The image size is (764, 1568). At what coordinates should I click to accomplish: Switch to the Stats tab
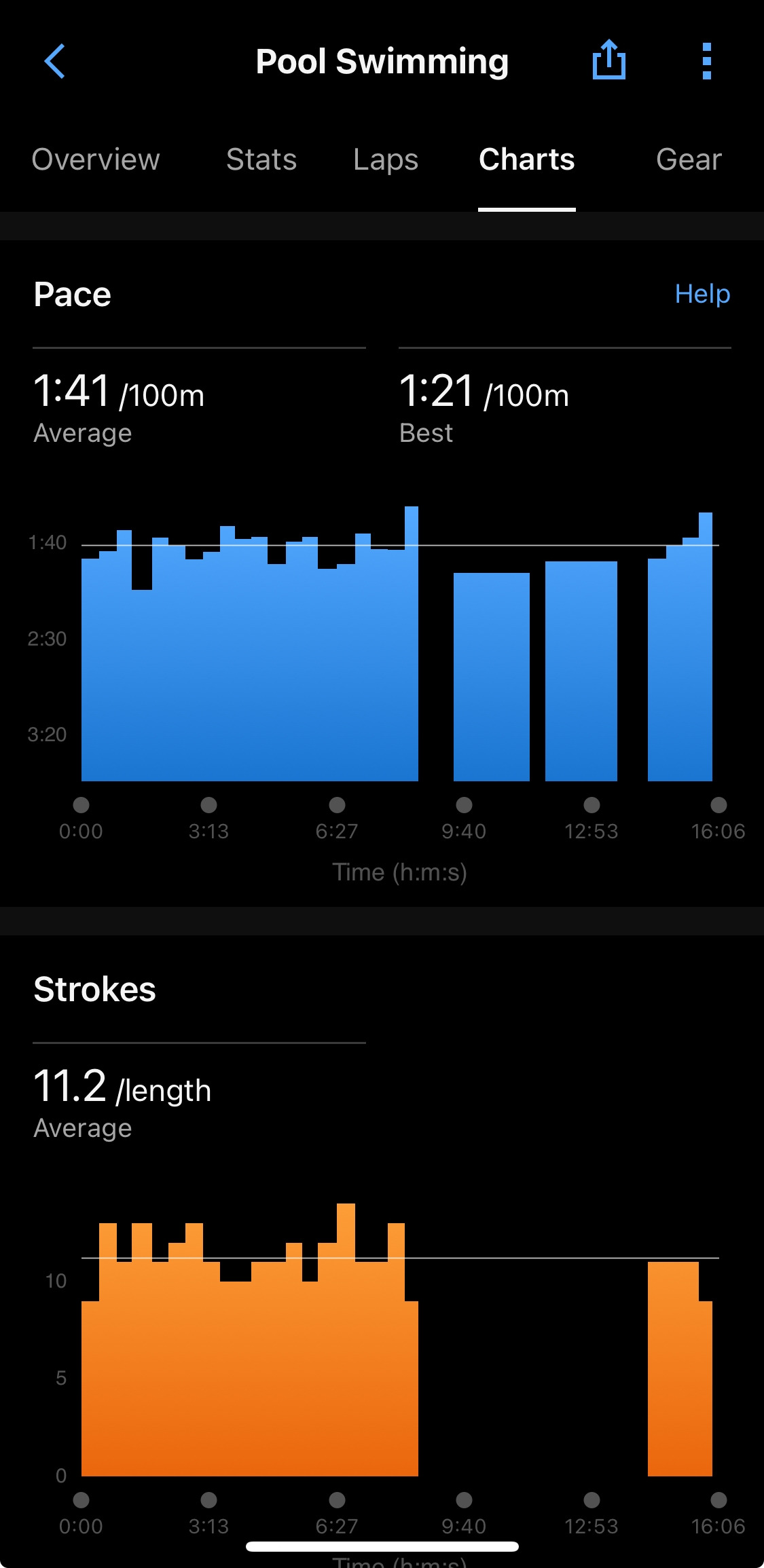point(261,160)
